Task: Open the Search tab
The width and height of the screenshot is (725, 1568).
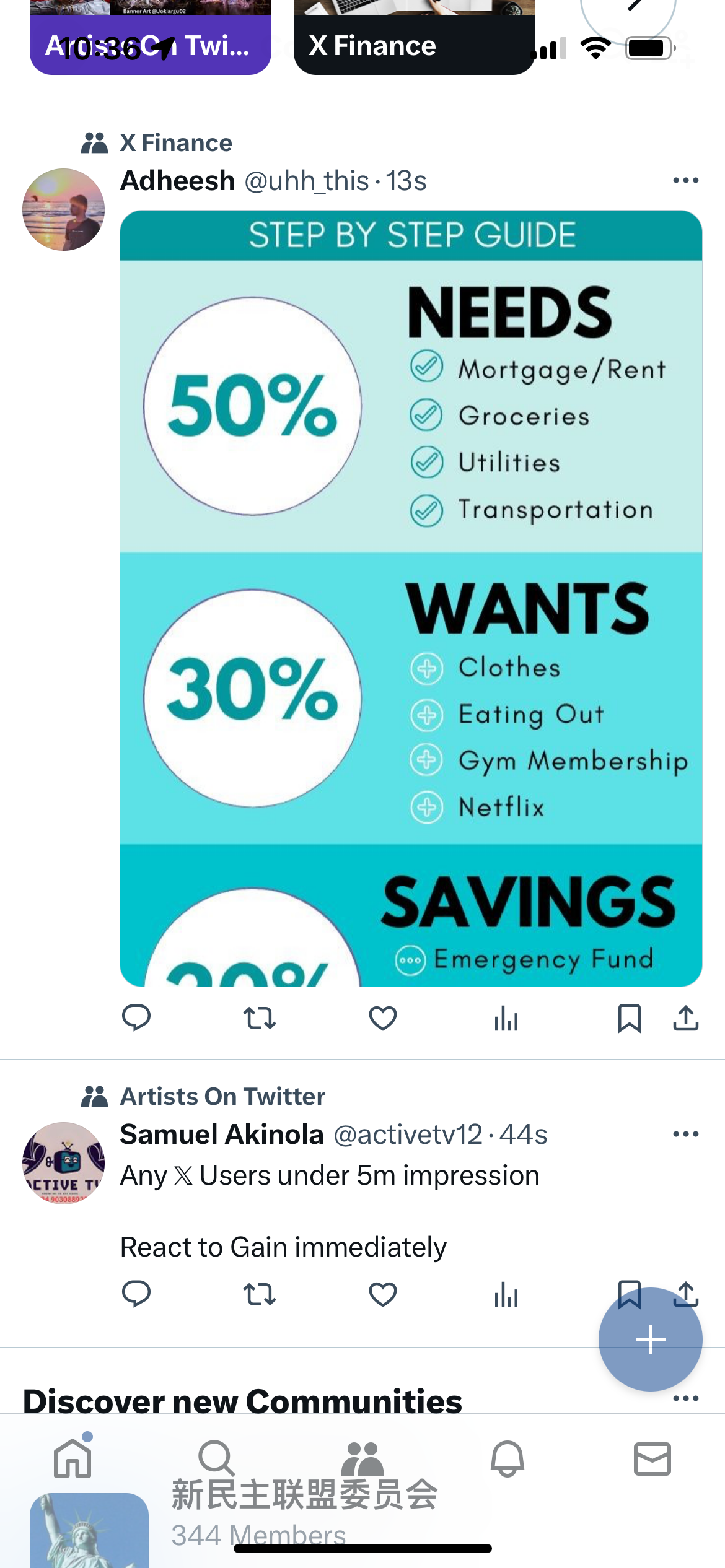Action: [217, 1458]
